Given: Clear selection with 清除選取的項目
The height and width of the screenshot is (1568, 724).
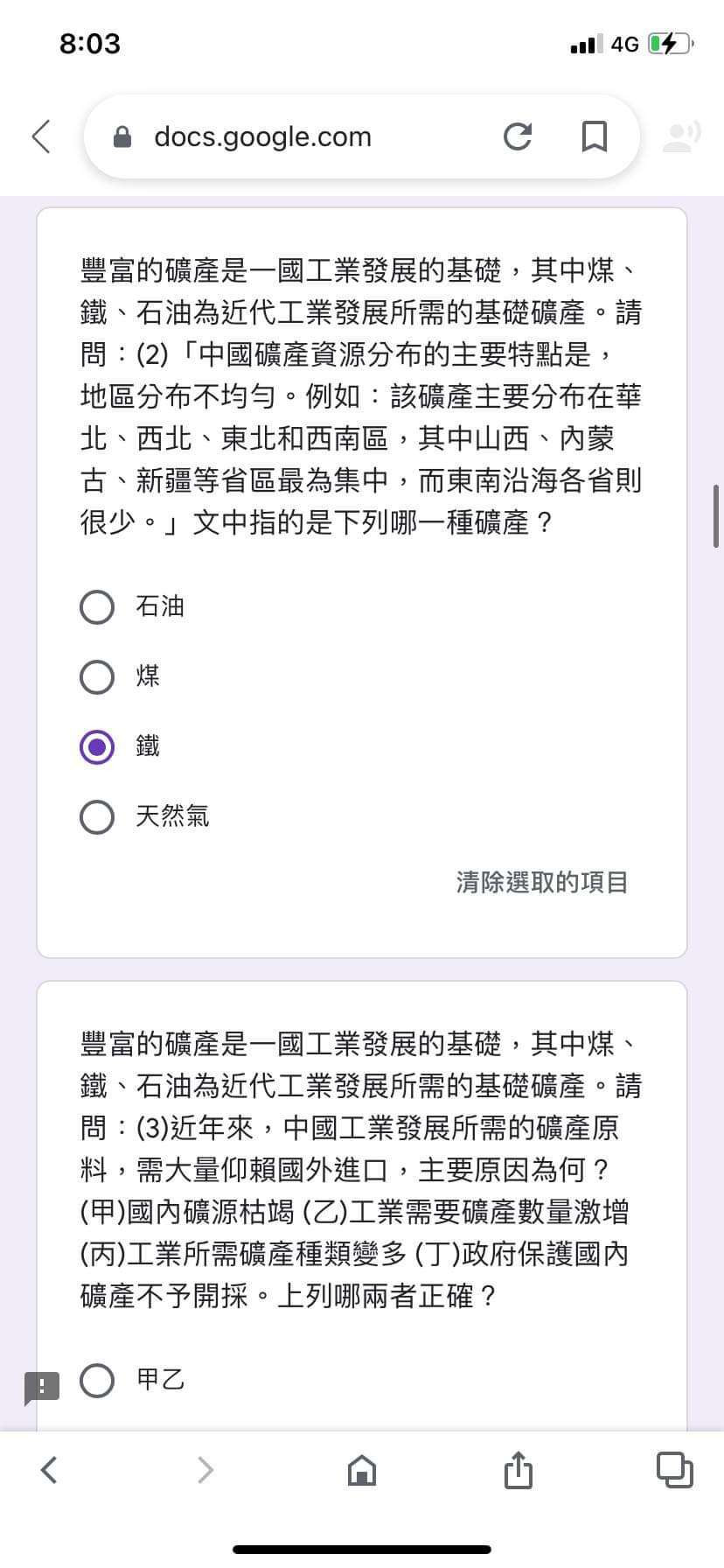Looking at the screenshot, I should pyautogui.click(x=541, y=882).
